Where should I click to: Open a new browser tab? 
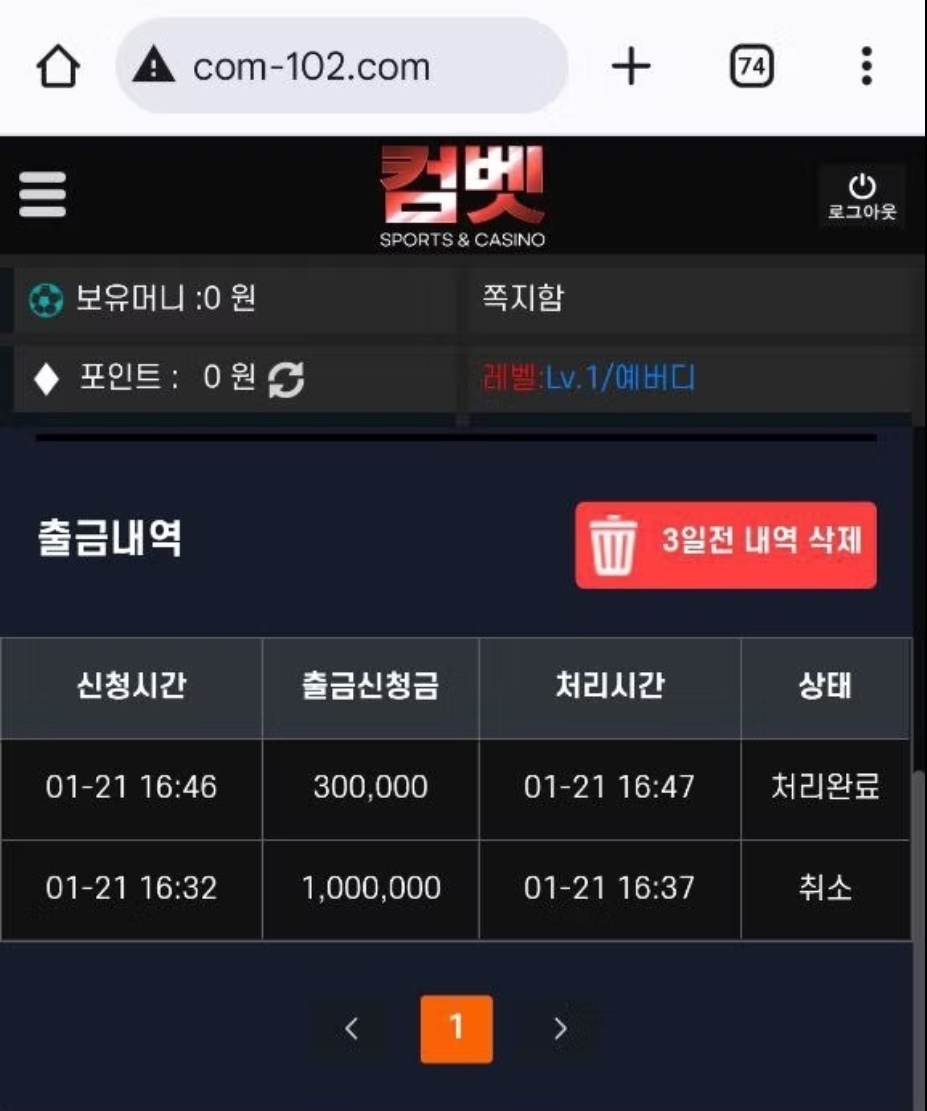(x=631, y=67)
